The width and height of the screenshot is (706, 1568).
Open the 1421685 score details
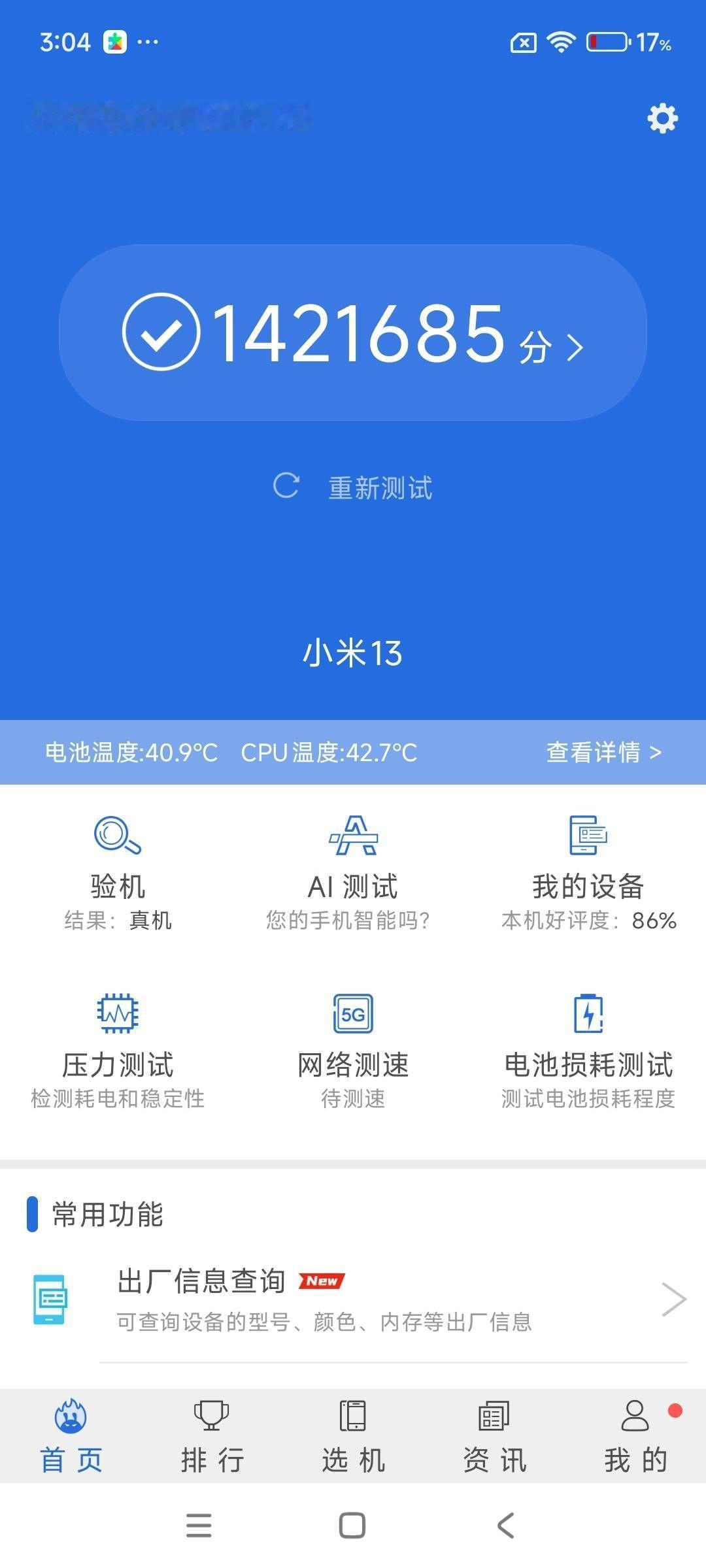click(x=353, y=333)
